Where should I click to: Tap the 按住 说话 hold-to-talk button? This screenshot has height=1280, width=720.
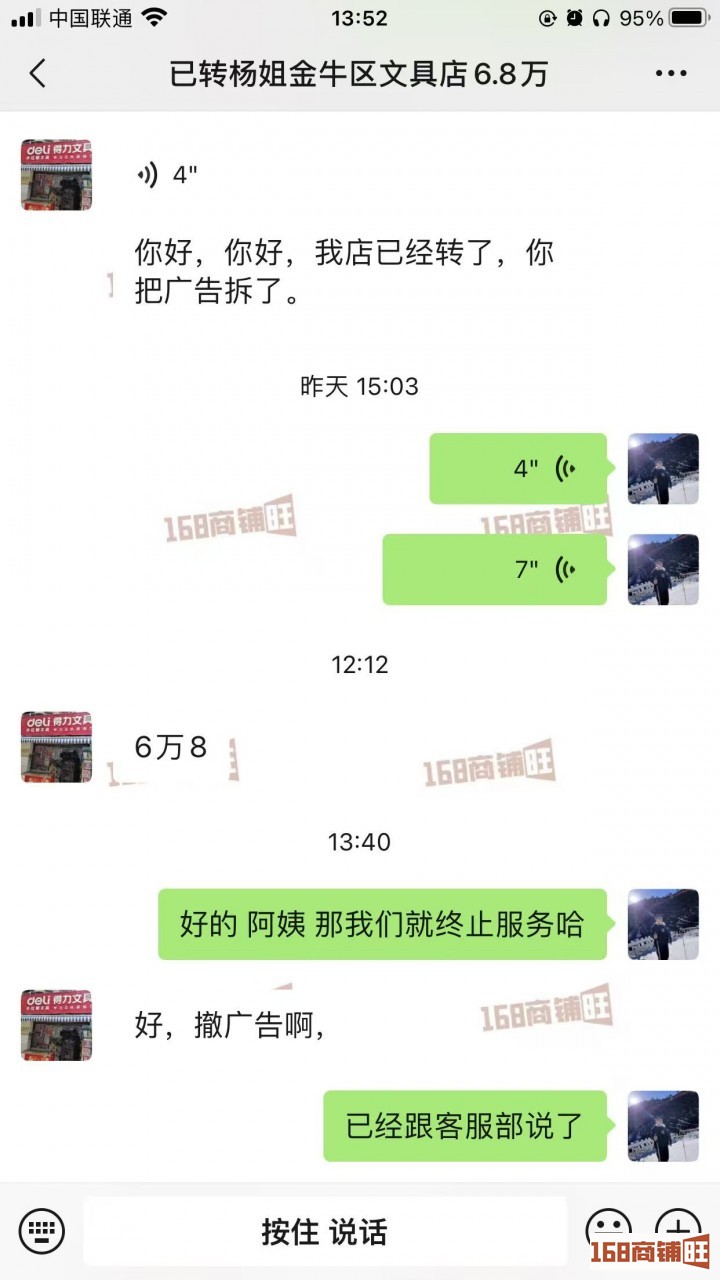pyautogui.click(x=324, y=1231)
